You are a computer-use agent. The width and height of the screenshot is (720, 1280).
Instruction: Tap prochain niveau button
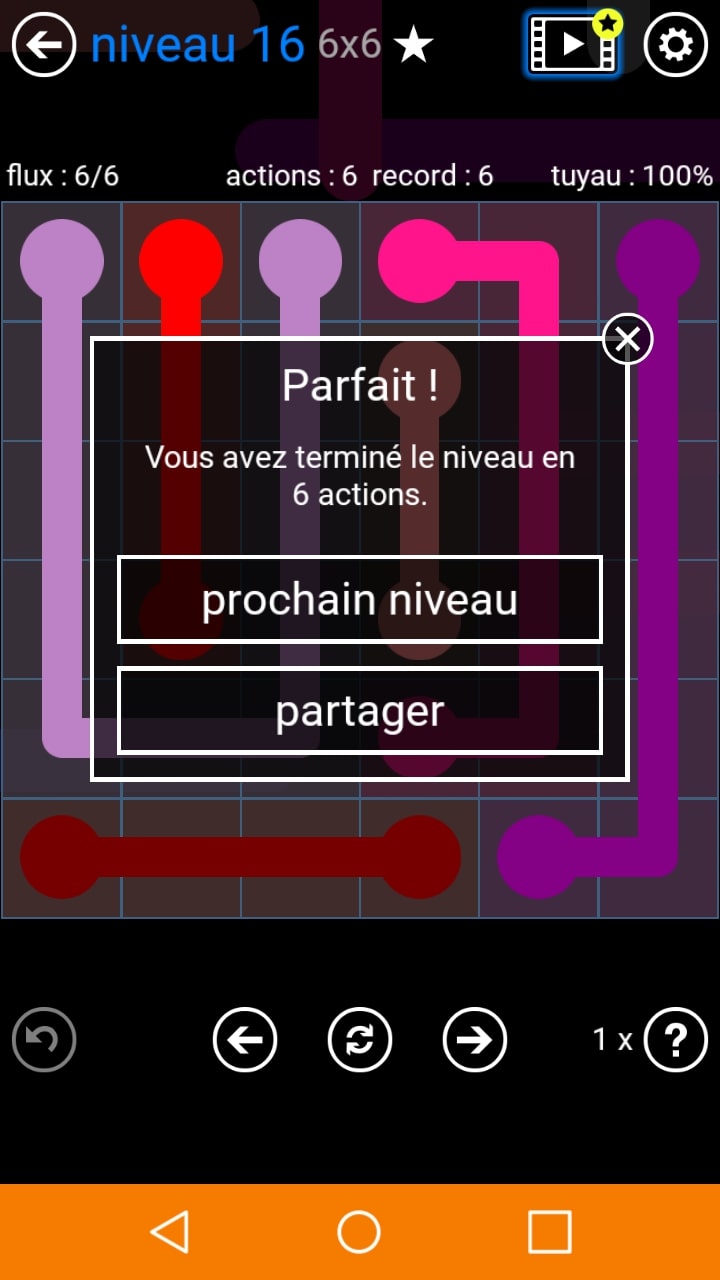click(x=360, y=600)
